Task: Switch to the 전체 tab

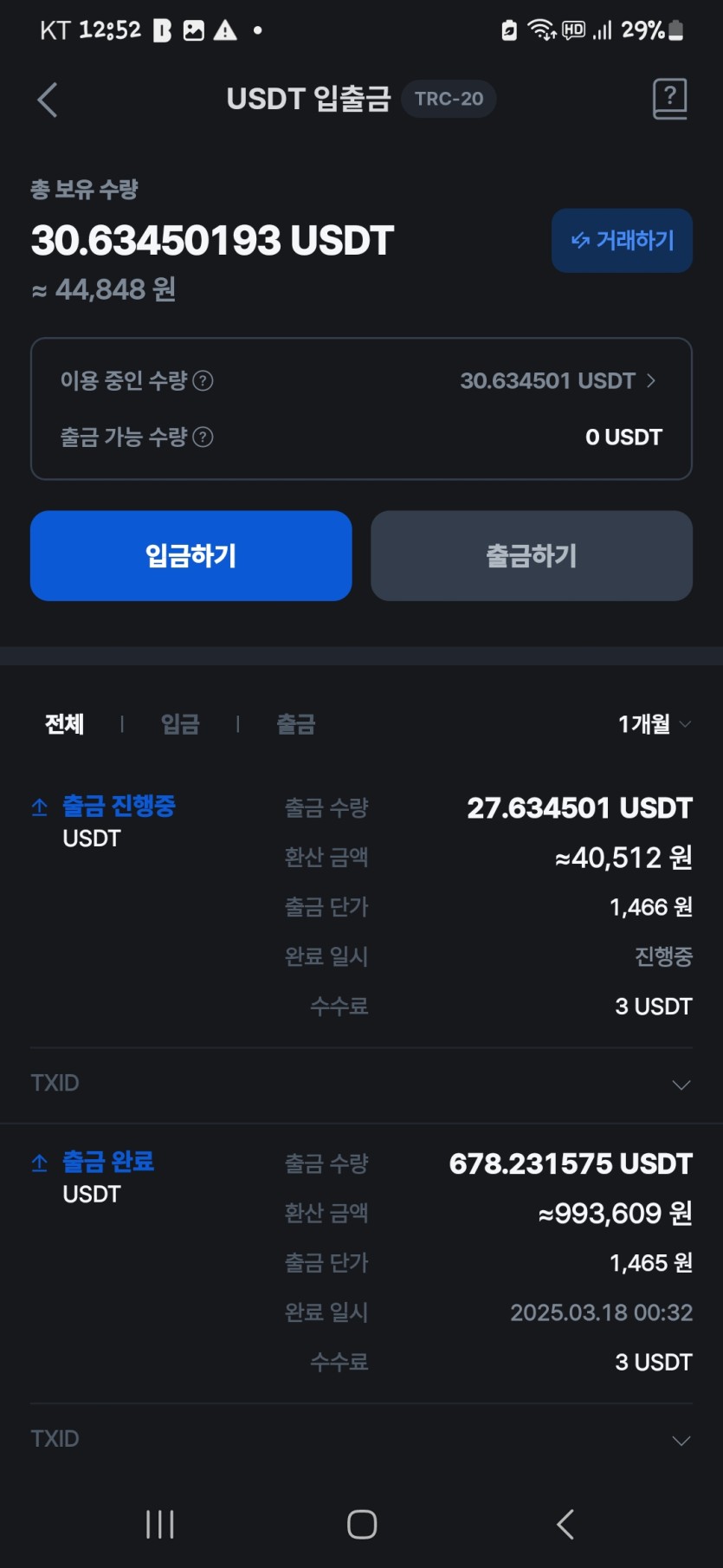Action: point(64,724)
